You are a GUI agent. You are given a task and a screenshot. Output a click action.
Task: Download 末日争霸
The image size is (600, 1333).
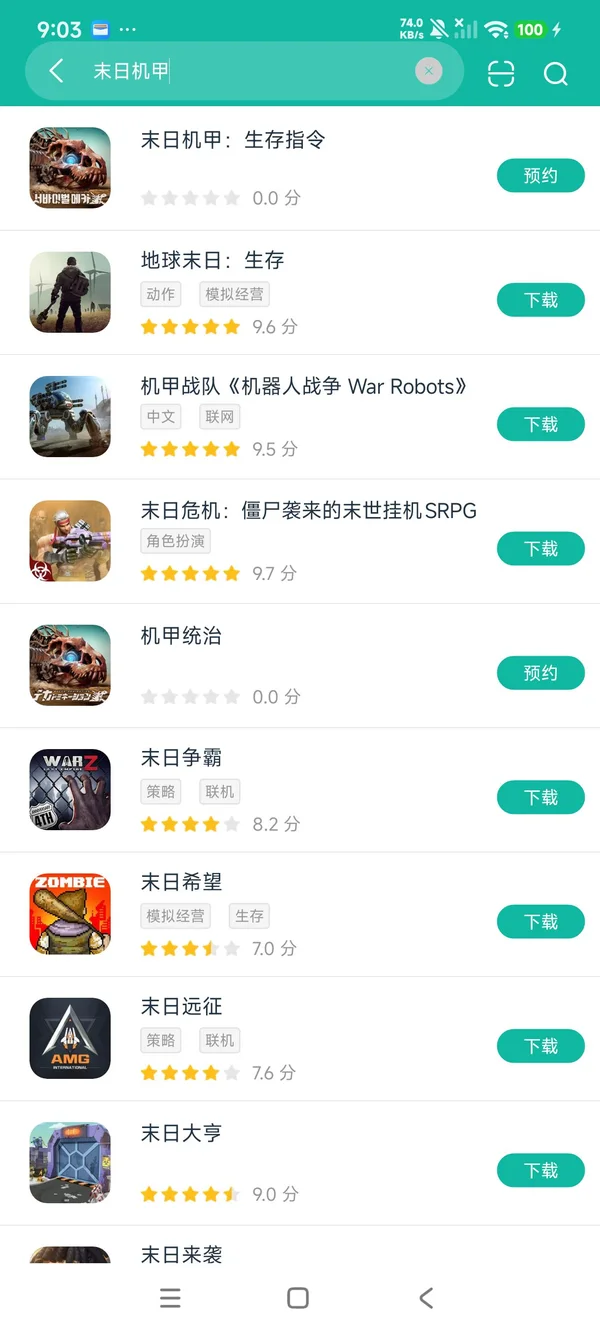540,797
